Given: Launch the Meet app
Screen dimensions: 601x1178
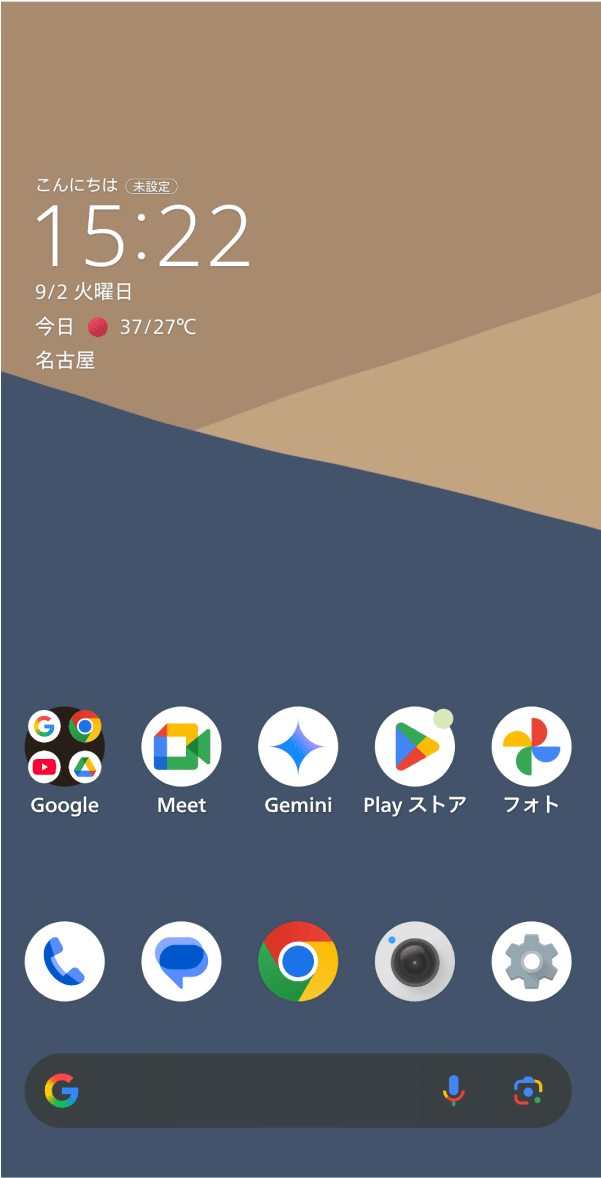Looking at the screenshot, I should coord(181,747).
